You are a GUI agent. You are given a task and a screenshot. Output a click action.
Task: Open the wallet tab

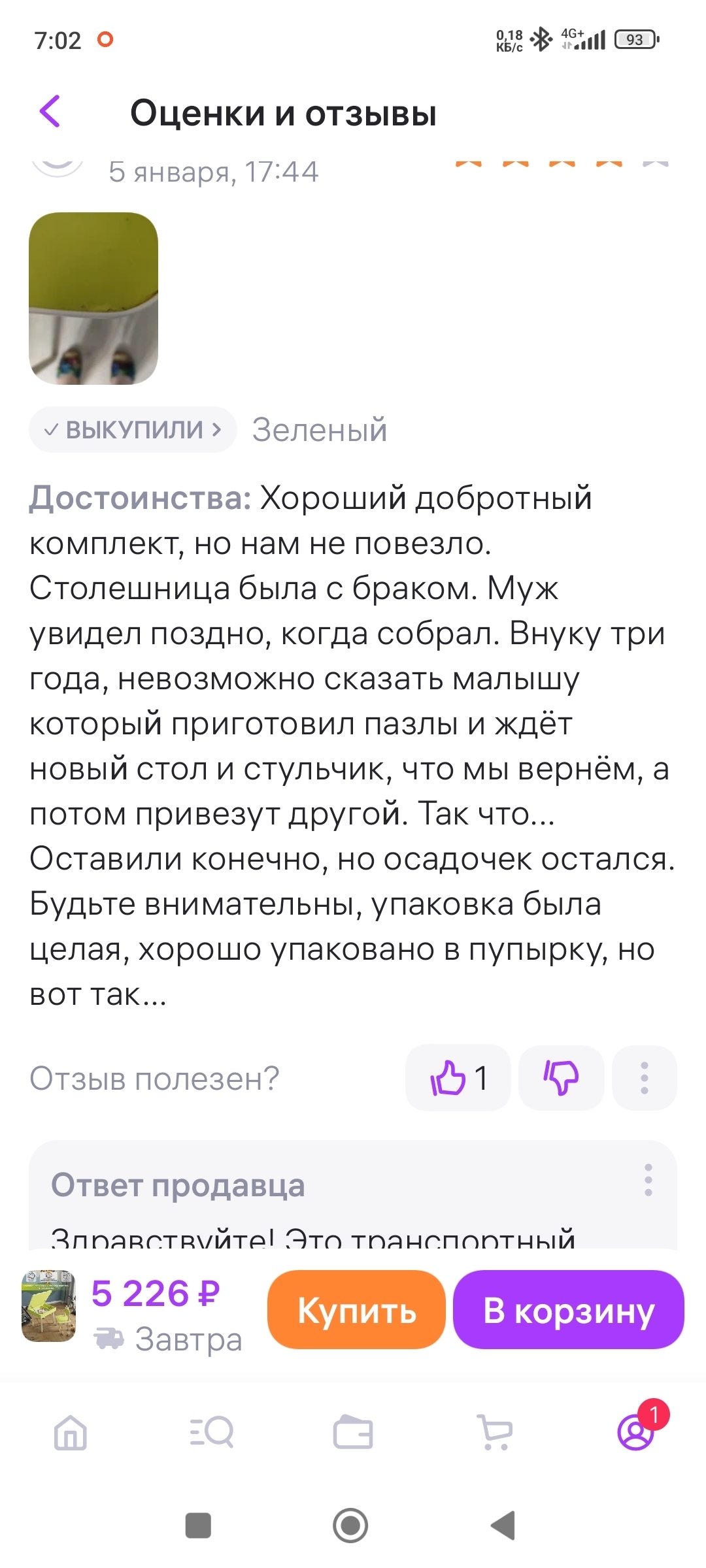(353, 1432)
